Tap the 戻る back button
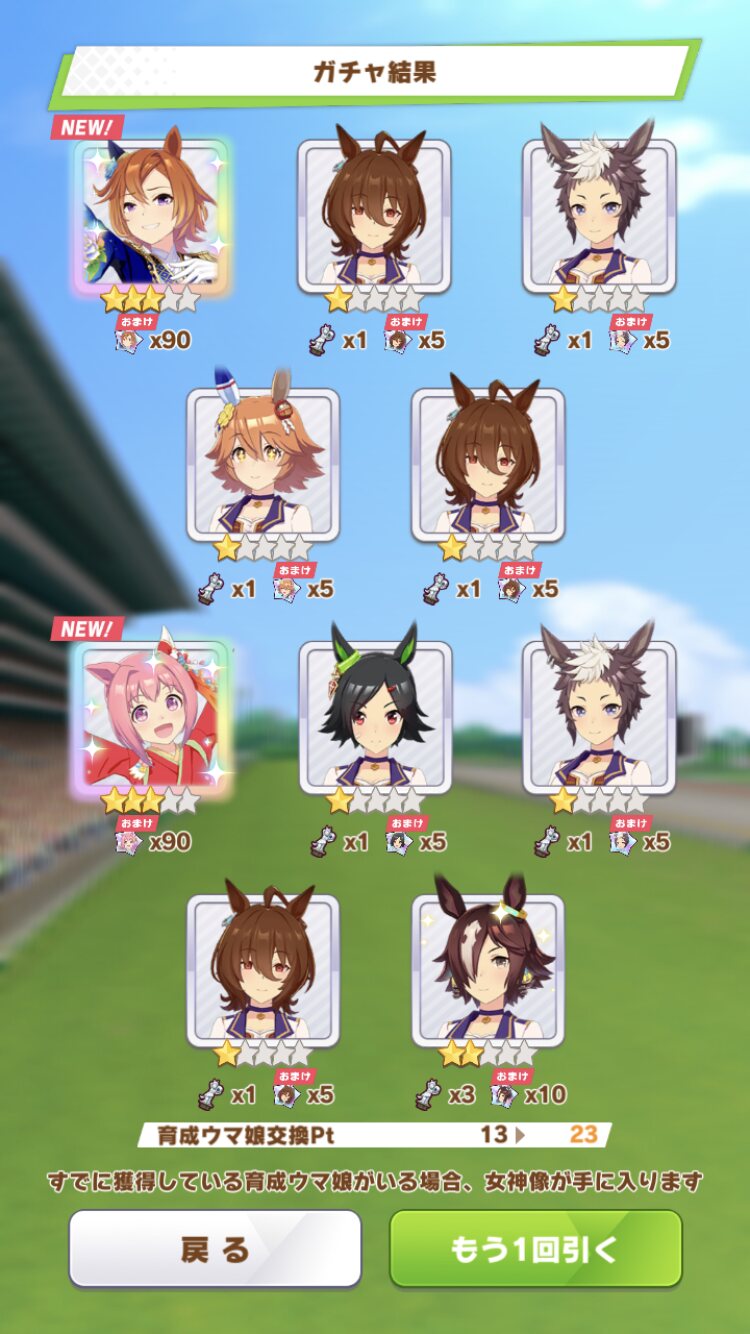Screen dimensions: 750x1334 click(215, 1248)
